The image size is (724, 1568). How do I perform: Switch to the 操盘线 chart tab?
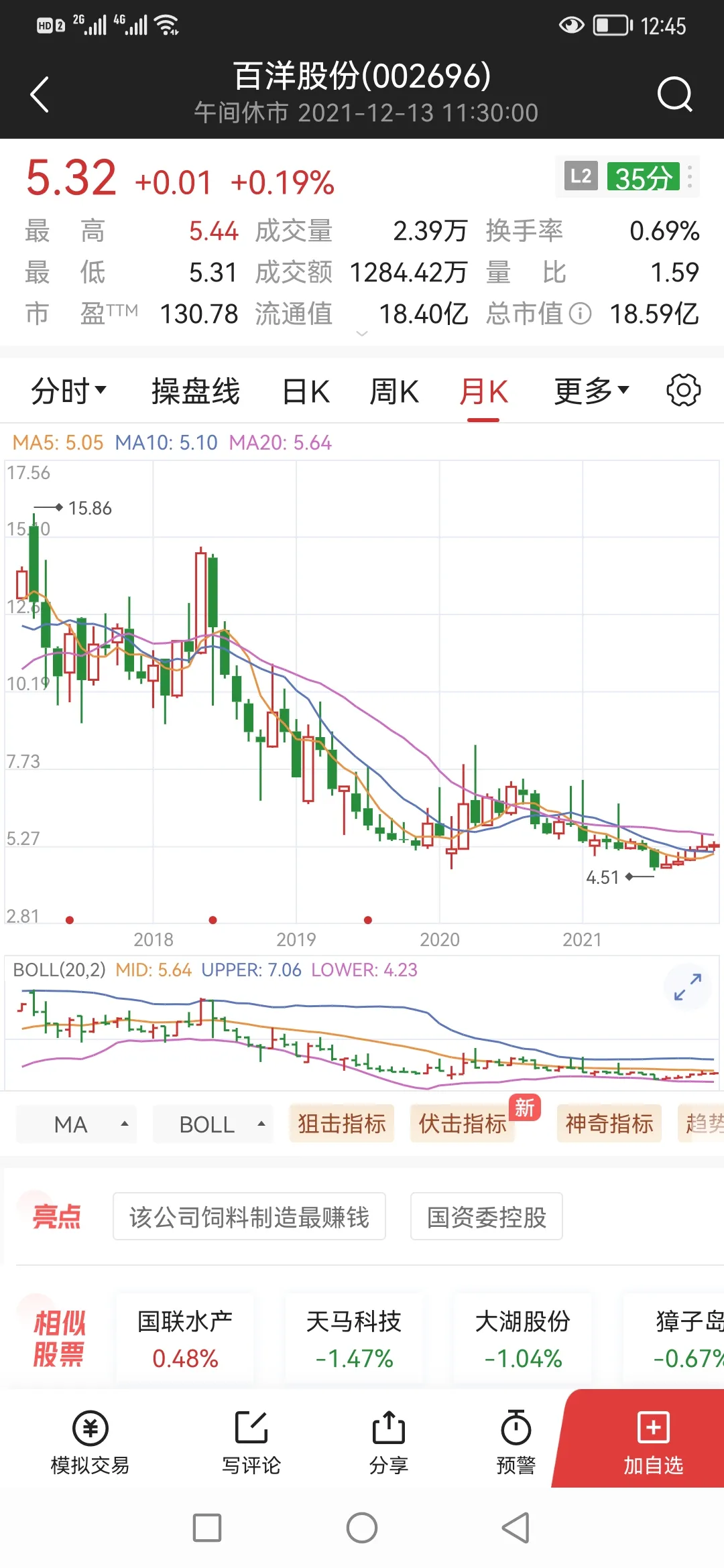click(196, 391)
